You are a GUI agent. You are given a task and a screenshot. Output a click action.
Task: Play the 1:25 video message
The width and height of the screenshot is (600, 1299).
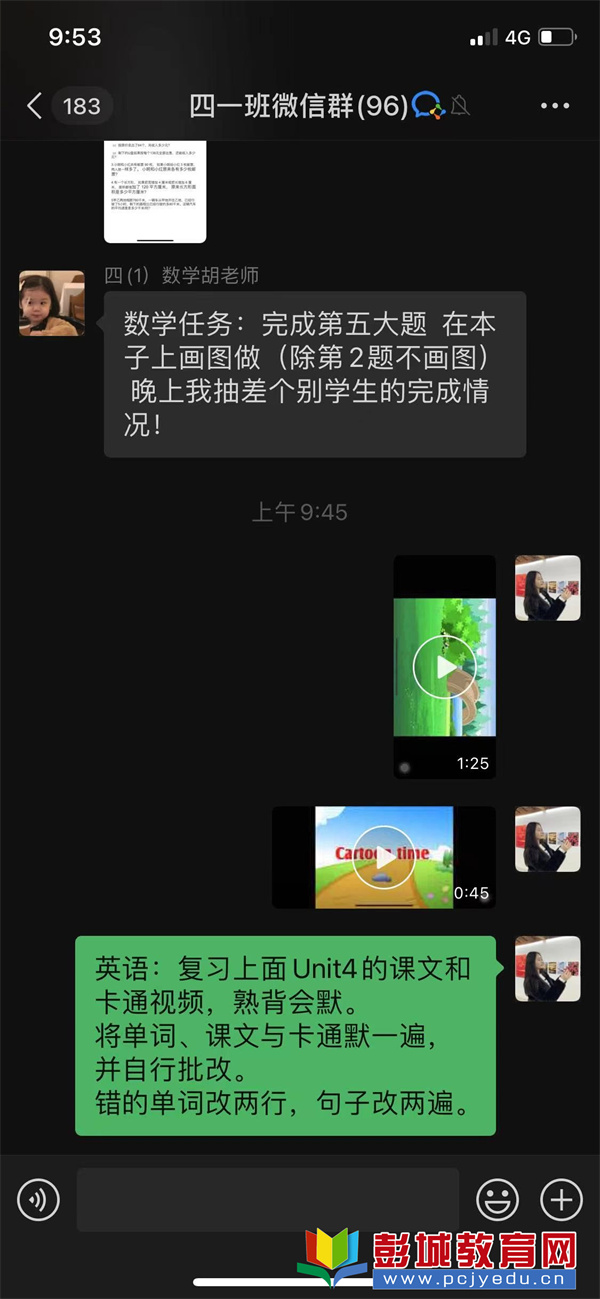pos(444,666)
